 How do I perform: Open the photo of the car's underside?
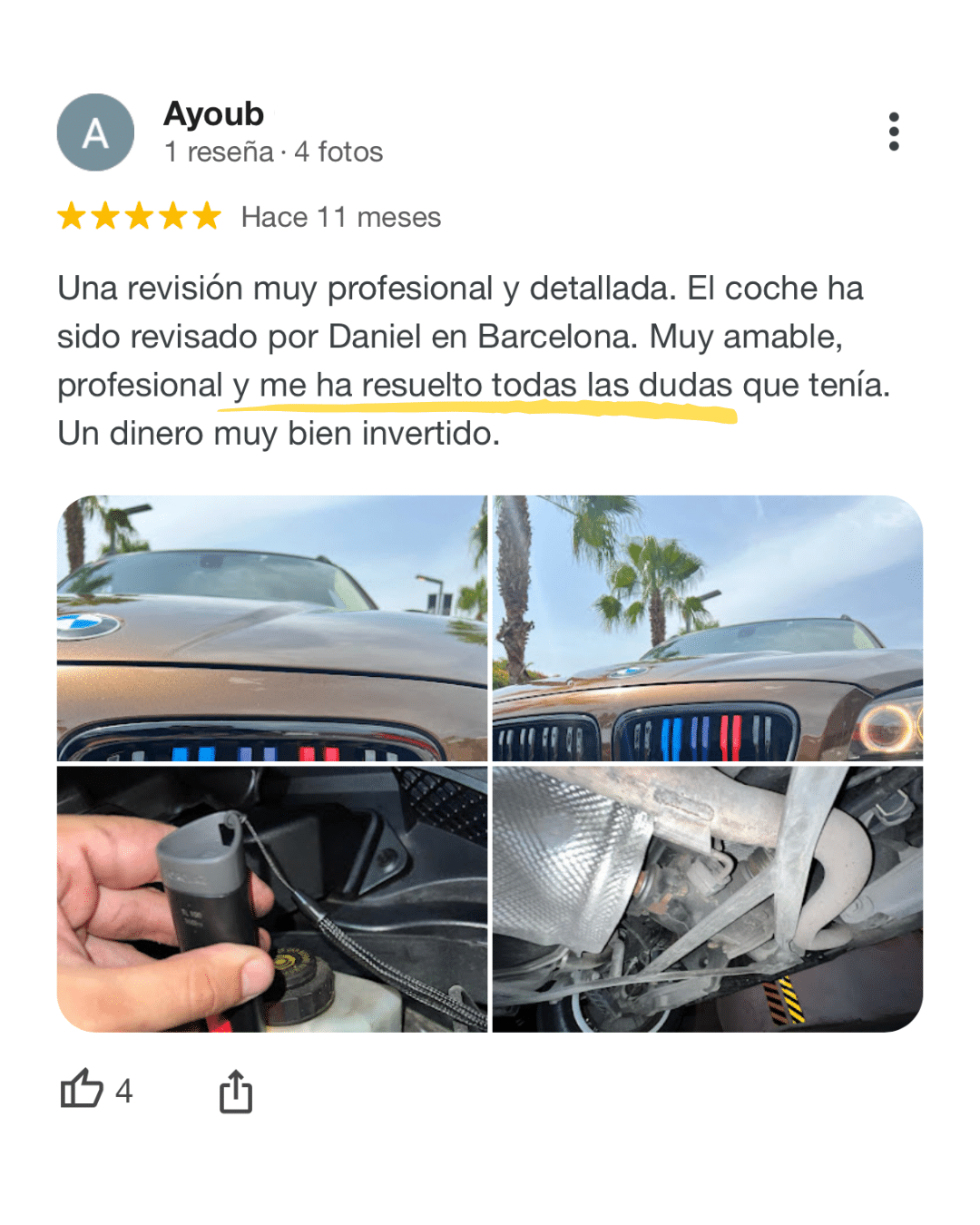(x=708, y=898)
